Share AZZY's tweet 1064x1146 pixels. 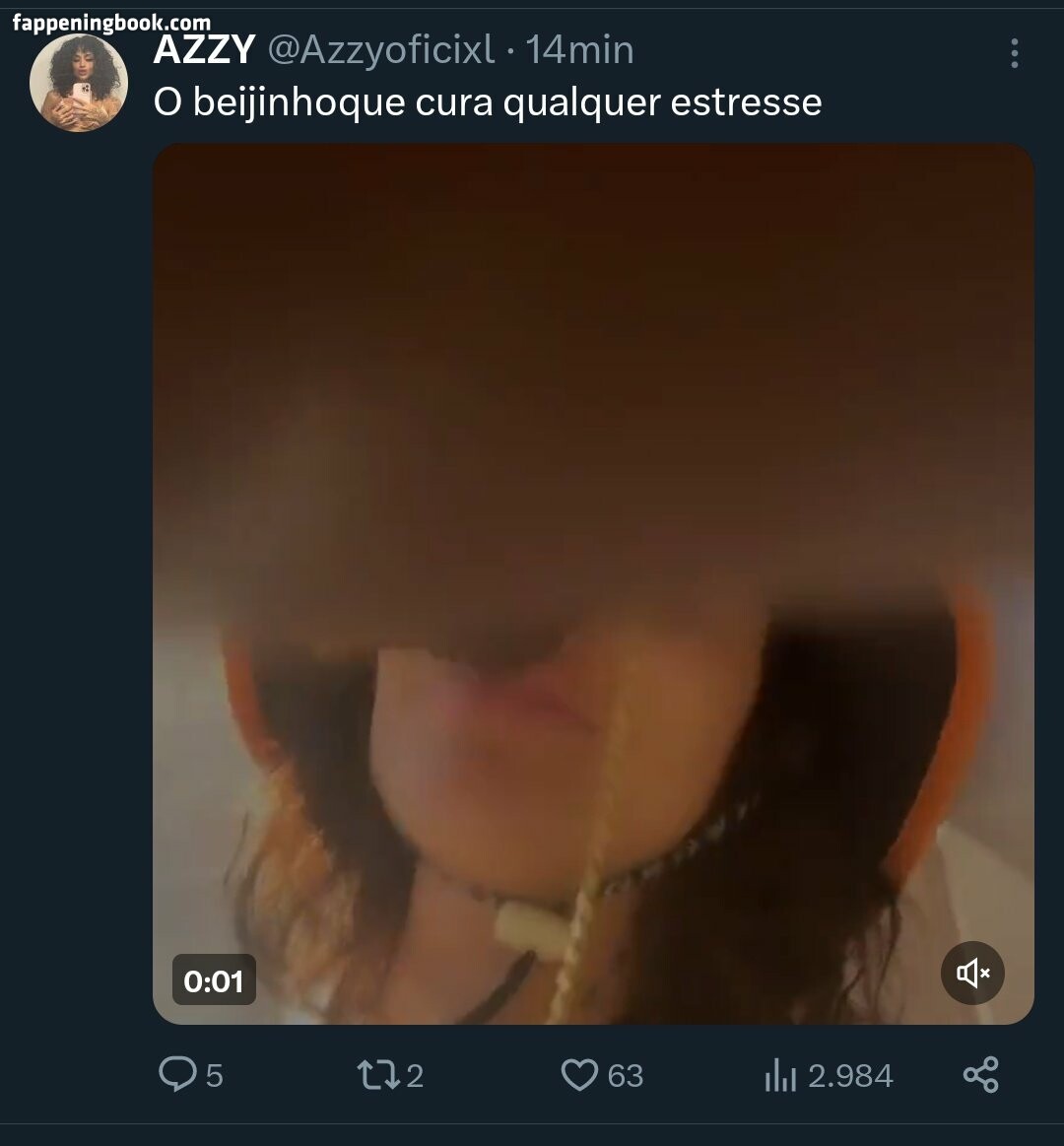tap(980, 1074)
